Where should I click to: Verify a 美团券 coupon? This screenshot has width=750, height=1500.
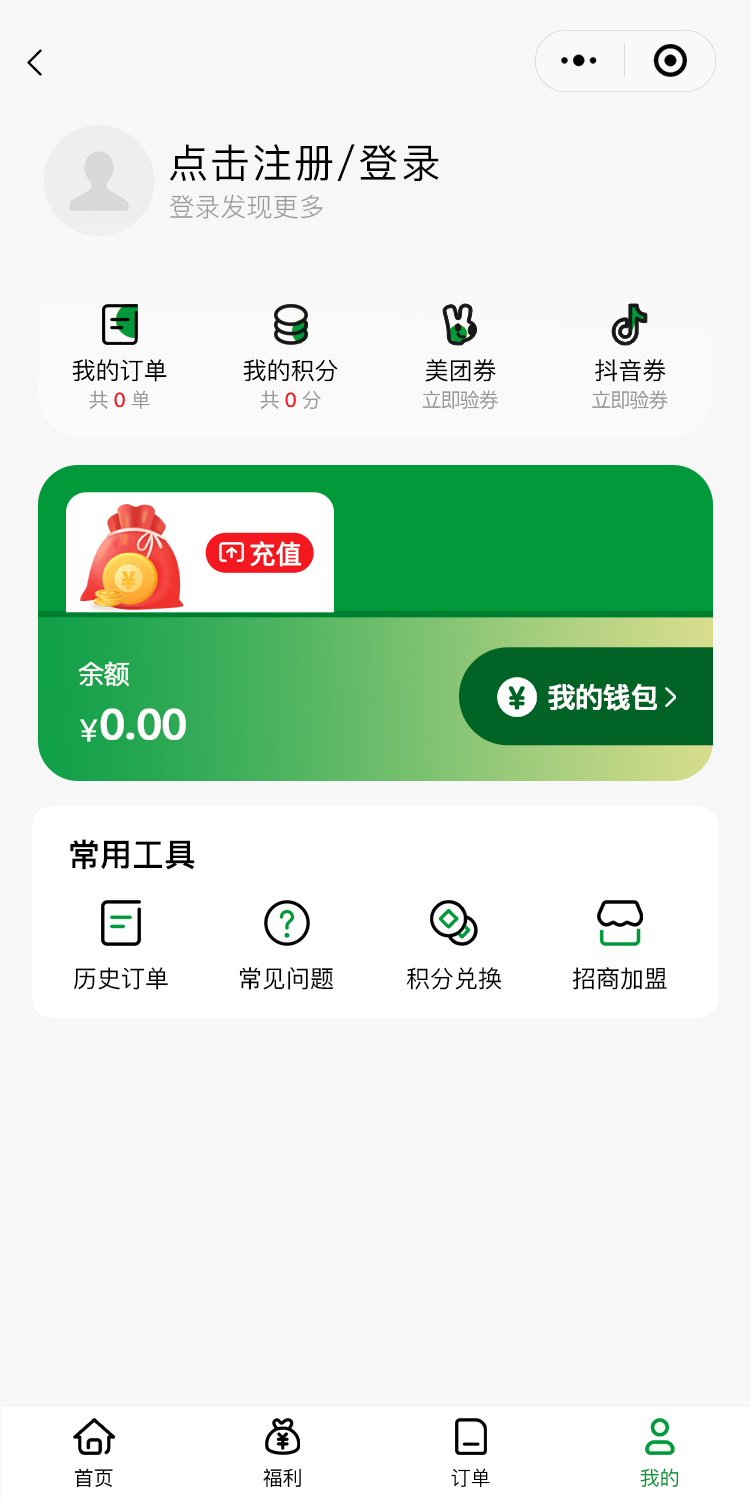(460, 357)
